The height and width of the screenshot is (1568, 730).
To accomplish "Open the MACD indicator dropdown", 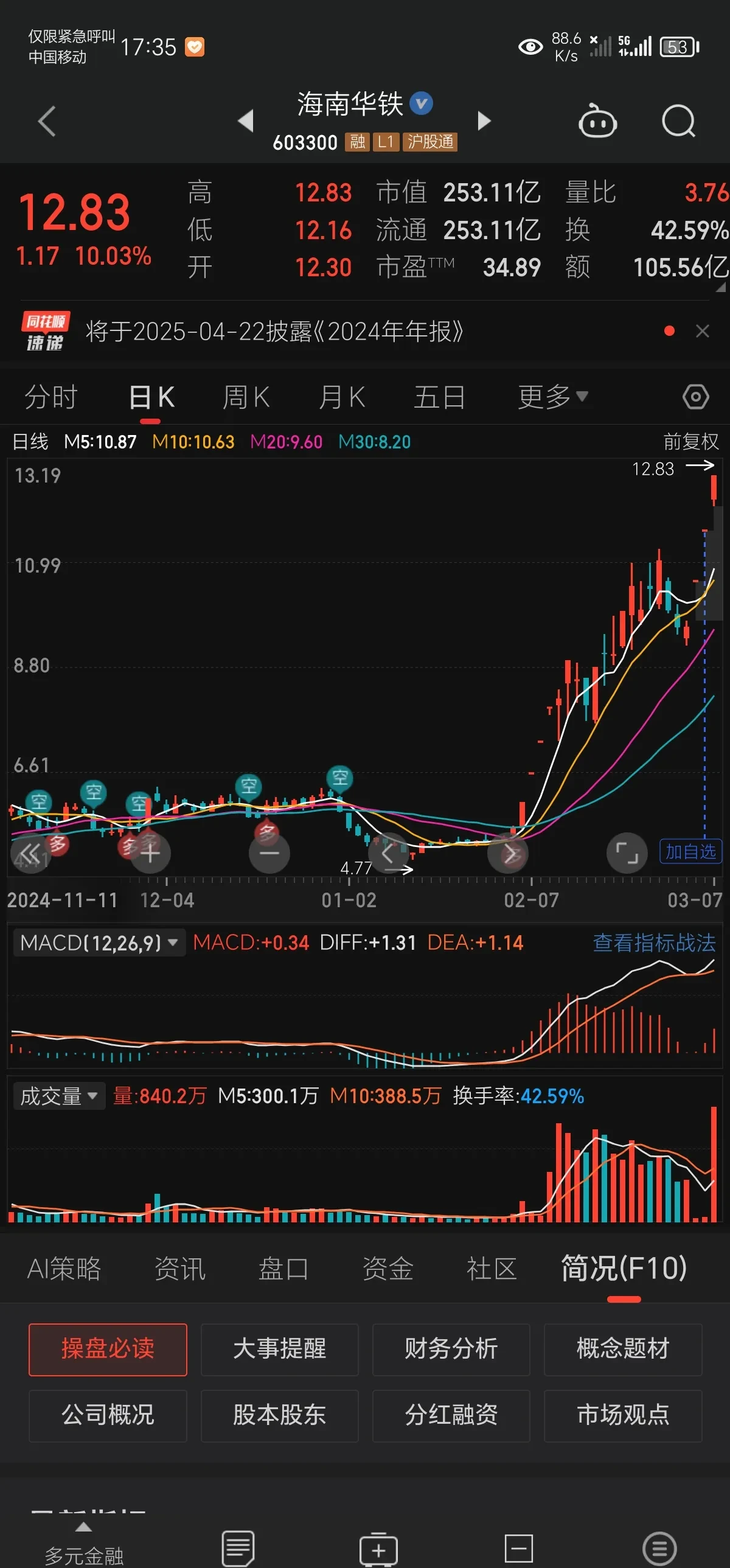I will click(x=99, y=943).
